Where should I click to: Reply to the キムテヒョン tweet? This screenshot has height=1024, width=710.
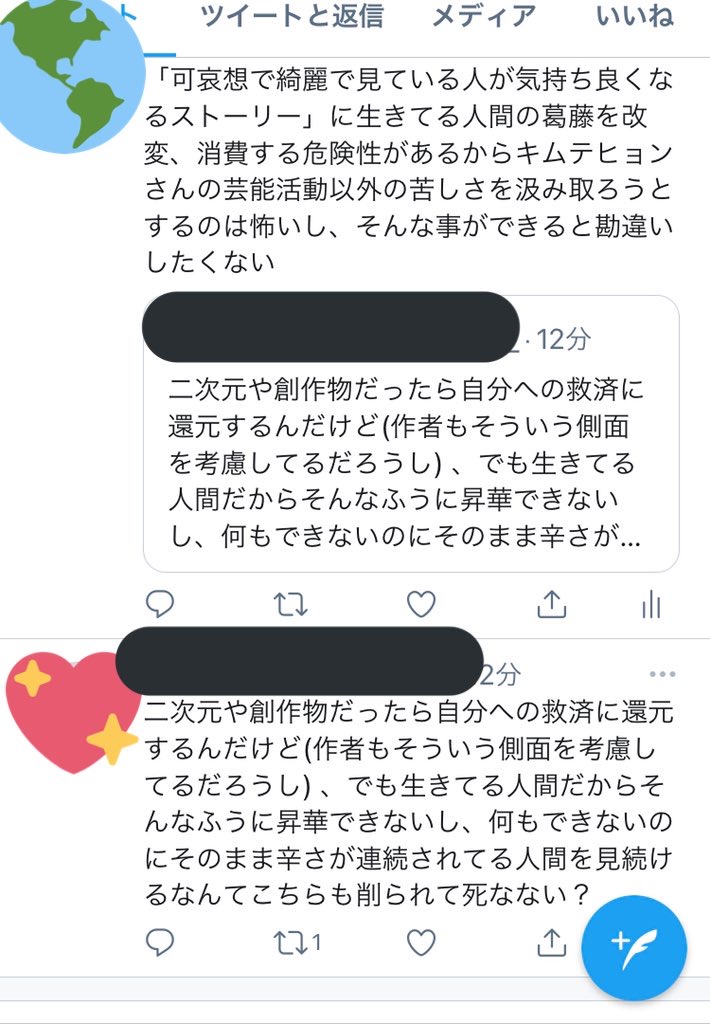pyautogui.click(x=160, y=603)
